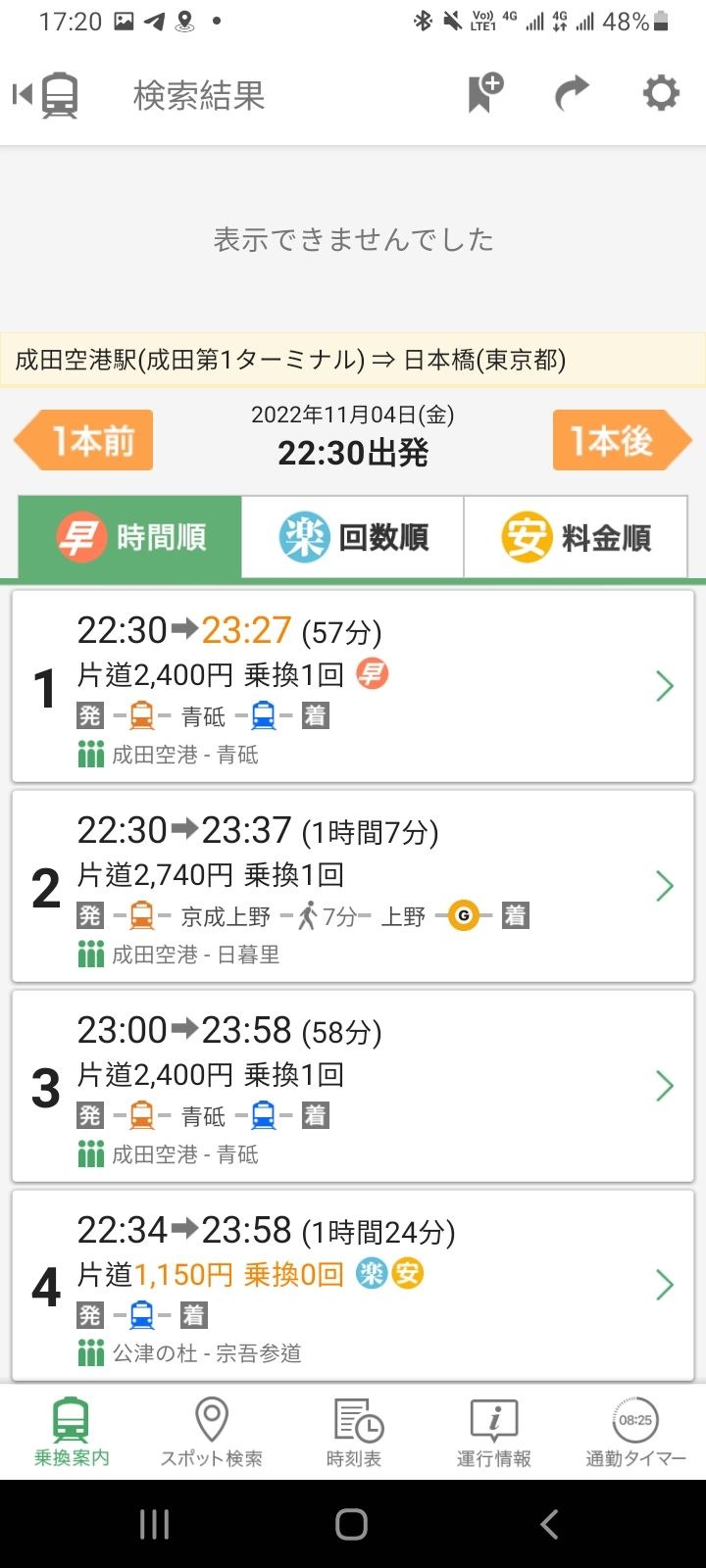Image resolution: width=706 pixels, height=1568 pixels.
Task: Open the 時刻表 tab
Action: click(353, 1432)
